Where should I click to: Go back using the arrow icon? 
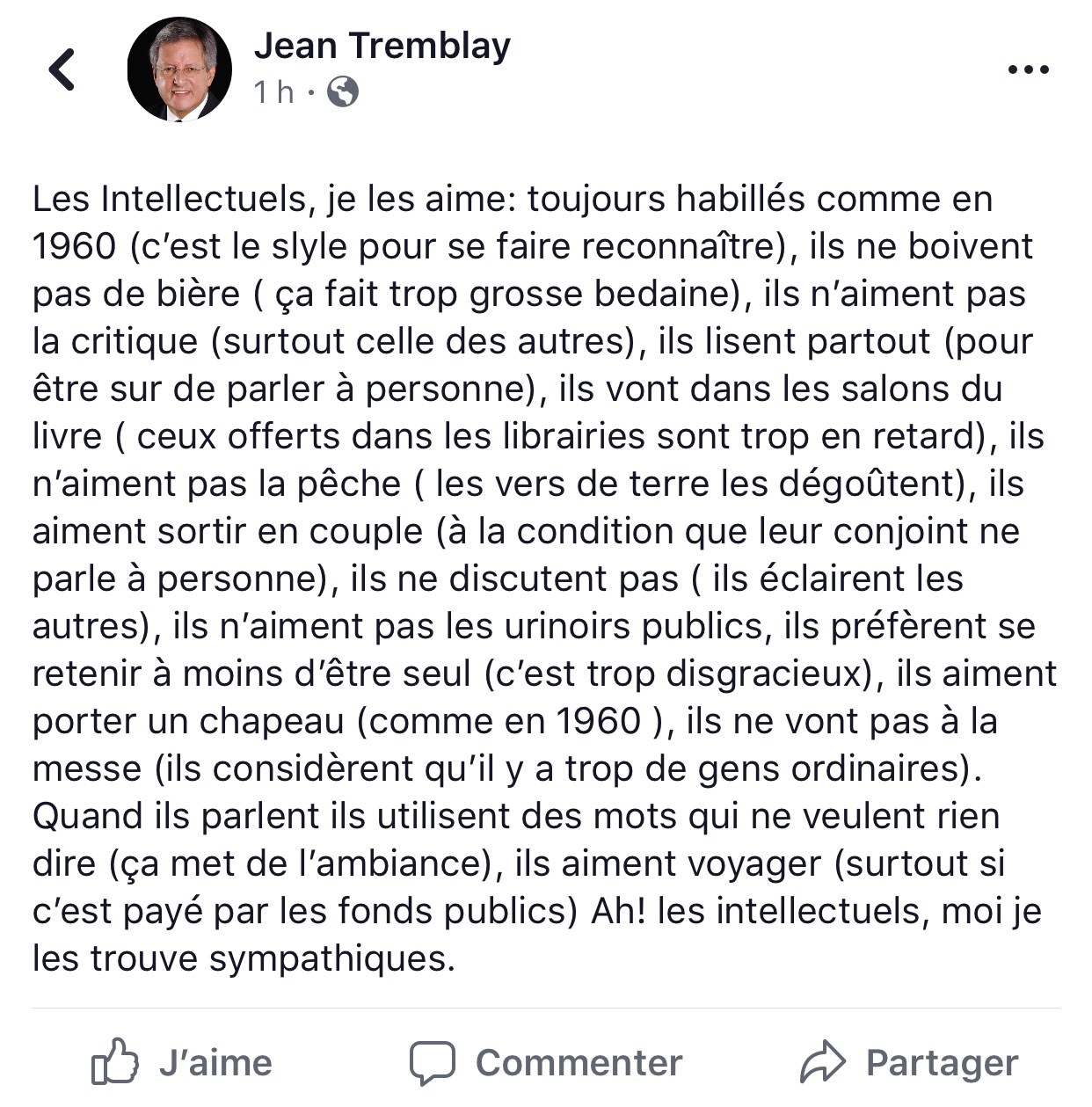(62, 69)
